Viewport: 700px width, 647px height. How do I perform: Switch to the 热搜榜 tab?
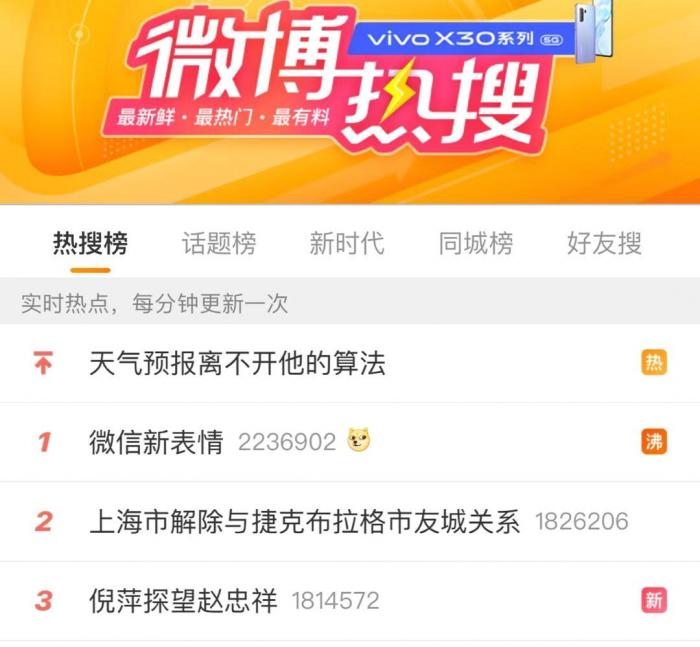coord(90,243)
